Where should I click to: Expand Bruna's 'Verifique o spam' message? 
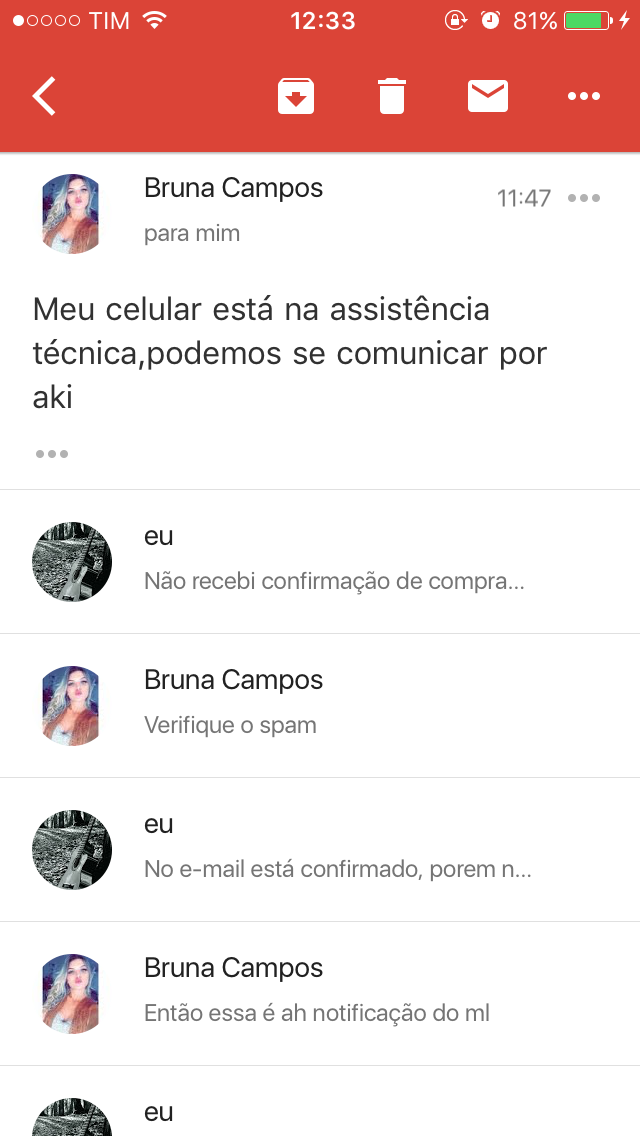click(x=320, y=706)
